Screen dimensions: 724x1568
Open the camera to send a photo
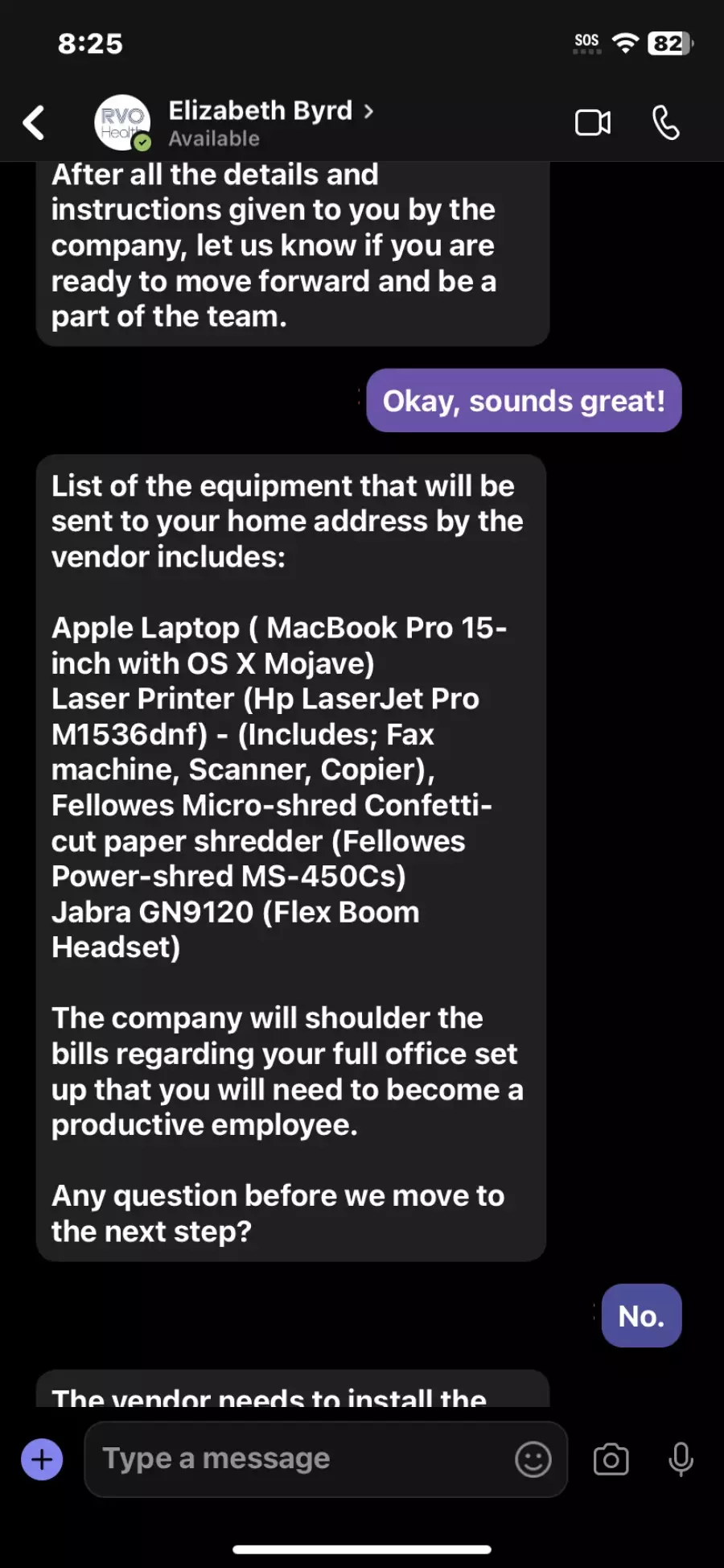[611, 1459]
